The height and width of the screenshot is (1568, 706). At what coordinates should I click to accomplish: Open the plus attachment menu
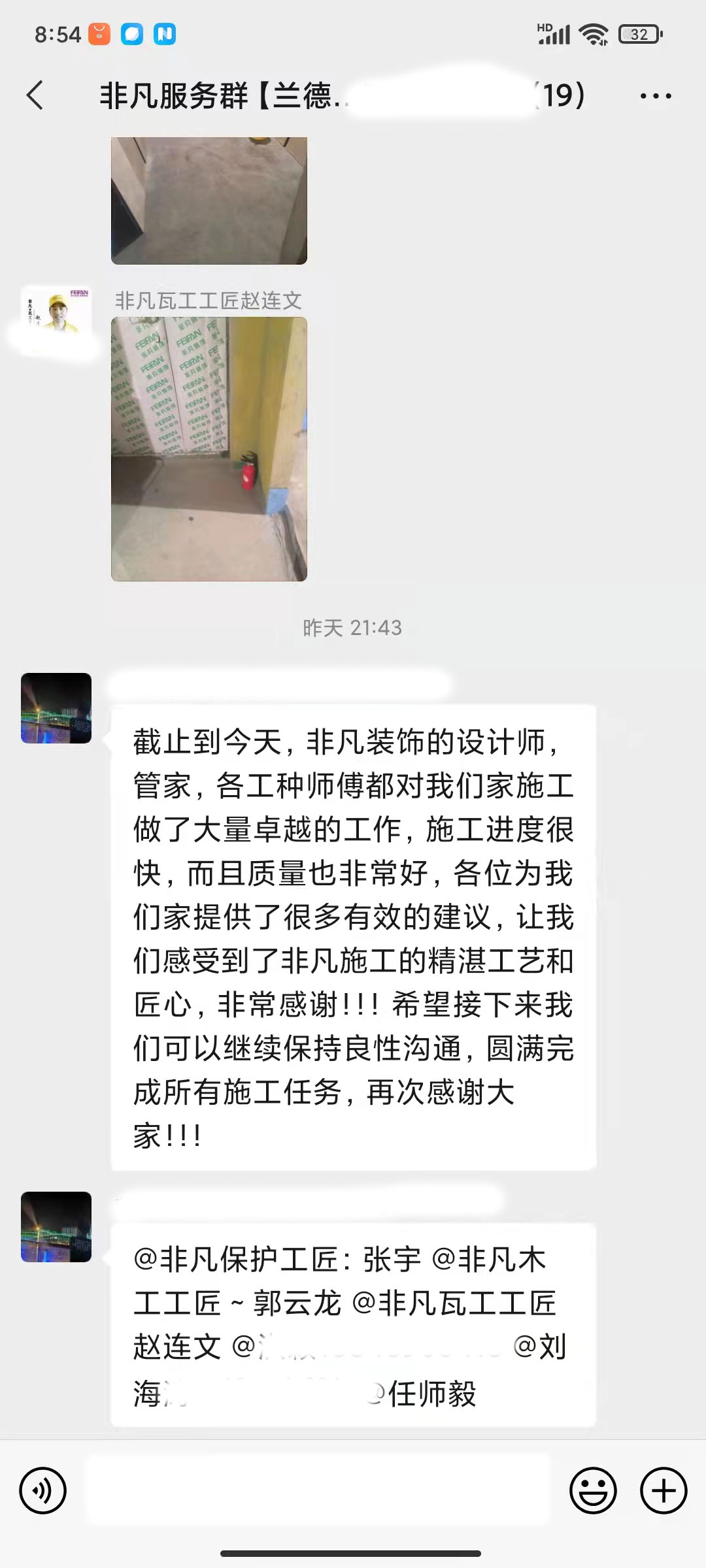pyautogui.click(x=664, y=1491)
